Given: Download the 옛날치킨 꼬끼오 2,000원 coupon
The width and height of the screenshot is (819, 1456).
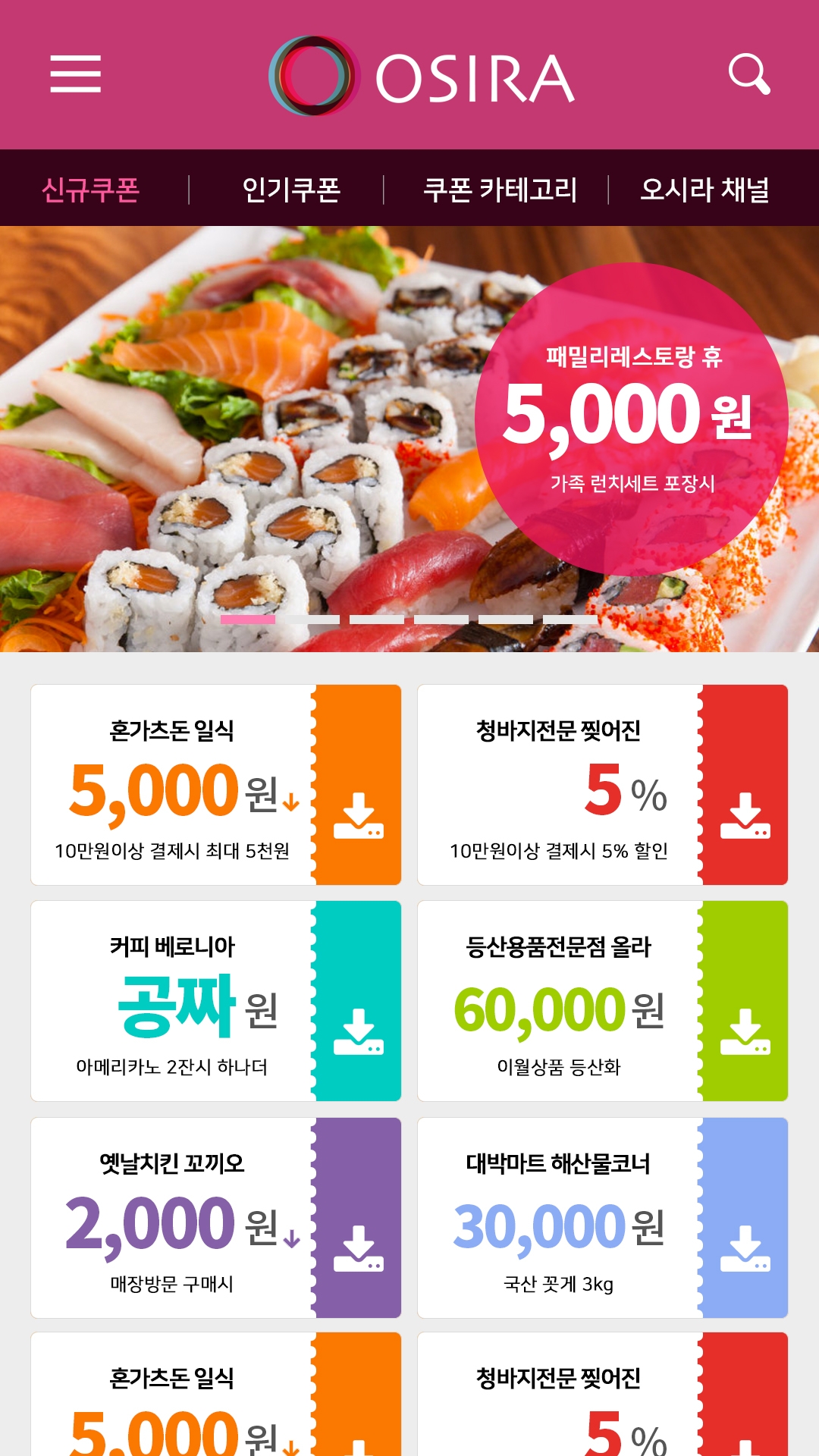Looking at the screenshot, I should 359,1249.
